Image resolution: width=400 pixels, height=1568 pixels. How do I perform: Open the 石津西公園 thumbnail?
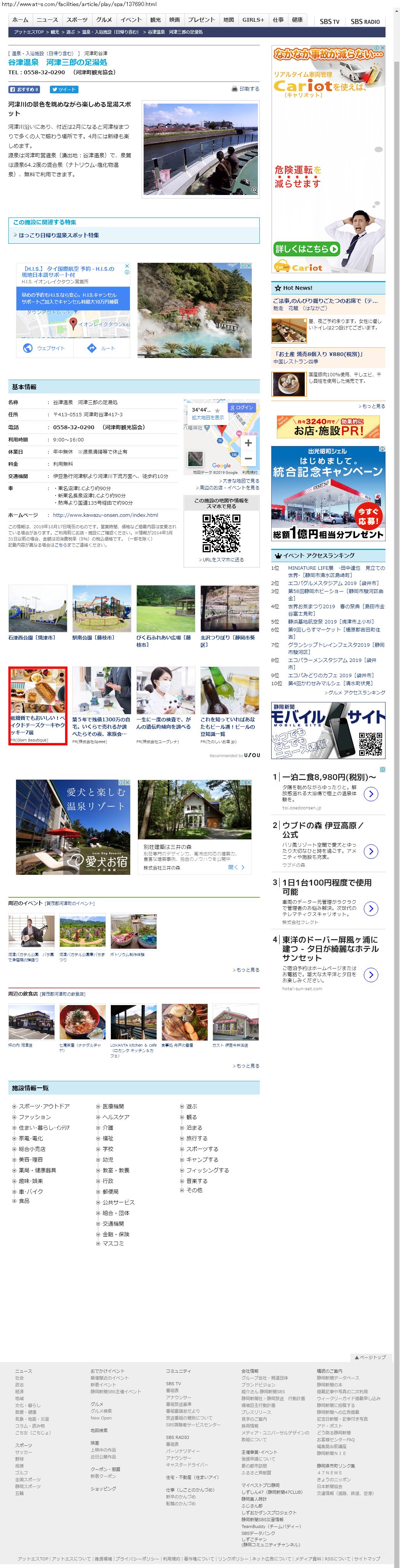[x=37, y=609]
